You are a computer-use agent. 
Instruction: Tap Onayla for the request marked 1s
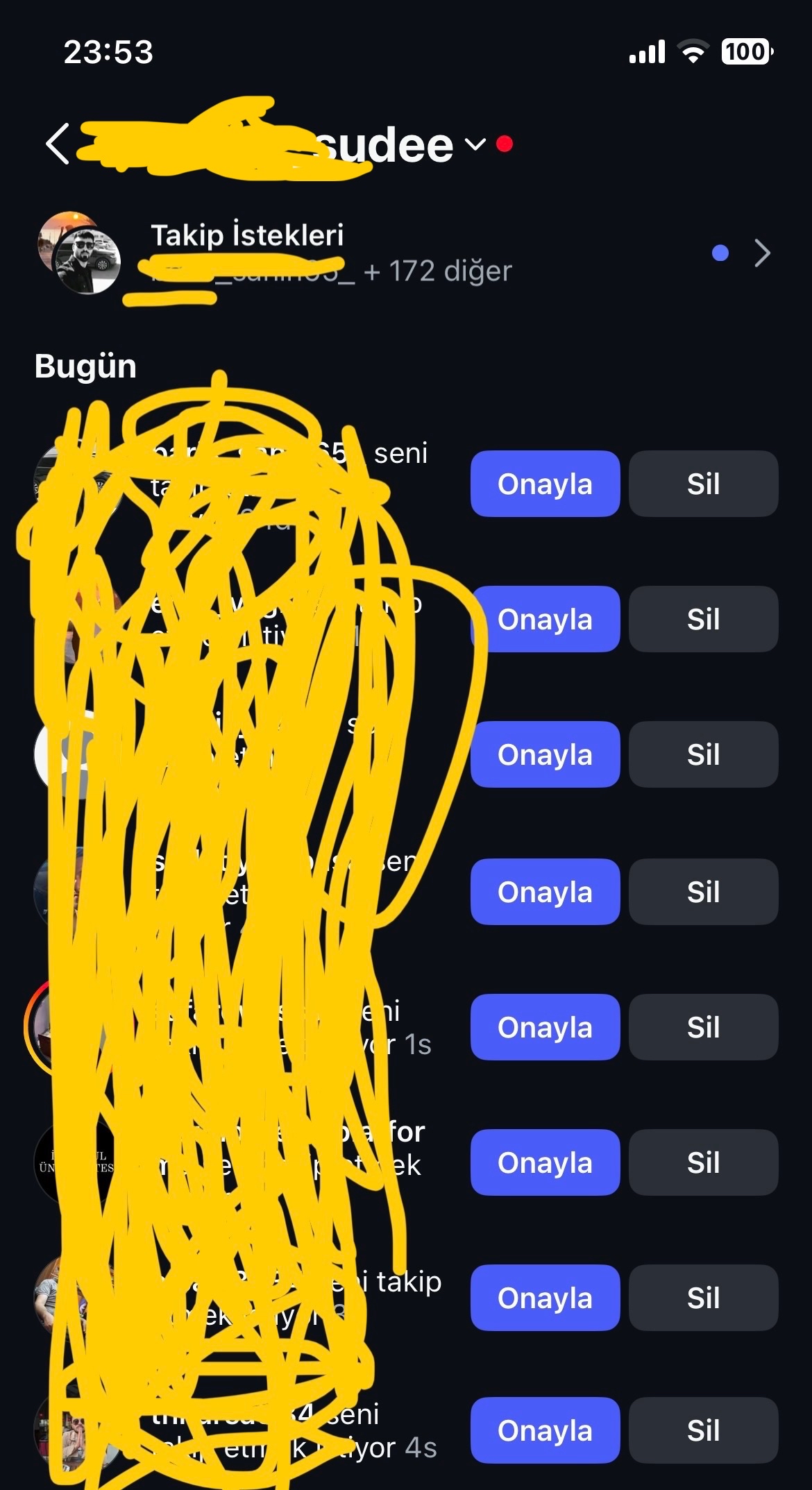click(x=545, y=1027)
